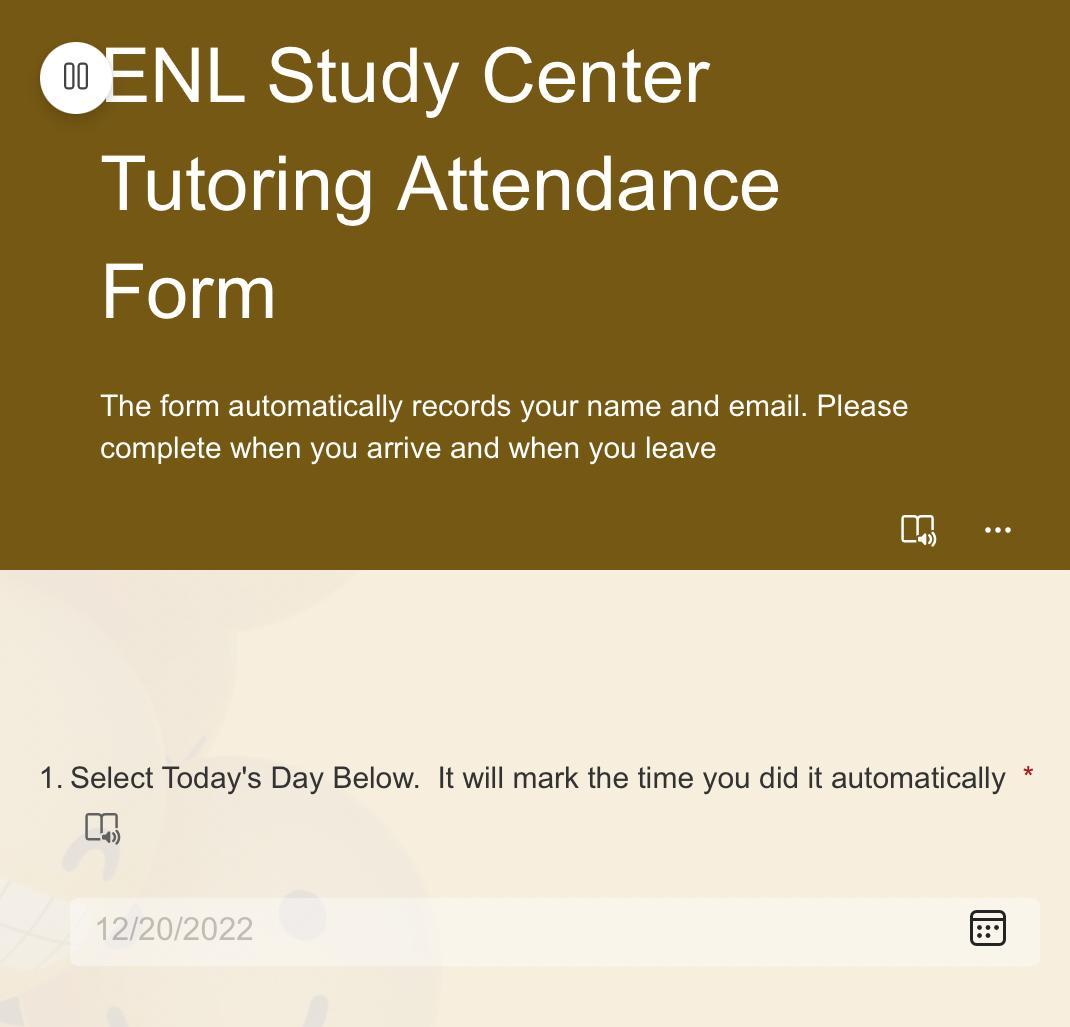Open the calendar date picker icon
The width and height of the screenshot is (1070, 1027).
click(x=987, y=928)
